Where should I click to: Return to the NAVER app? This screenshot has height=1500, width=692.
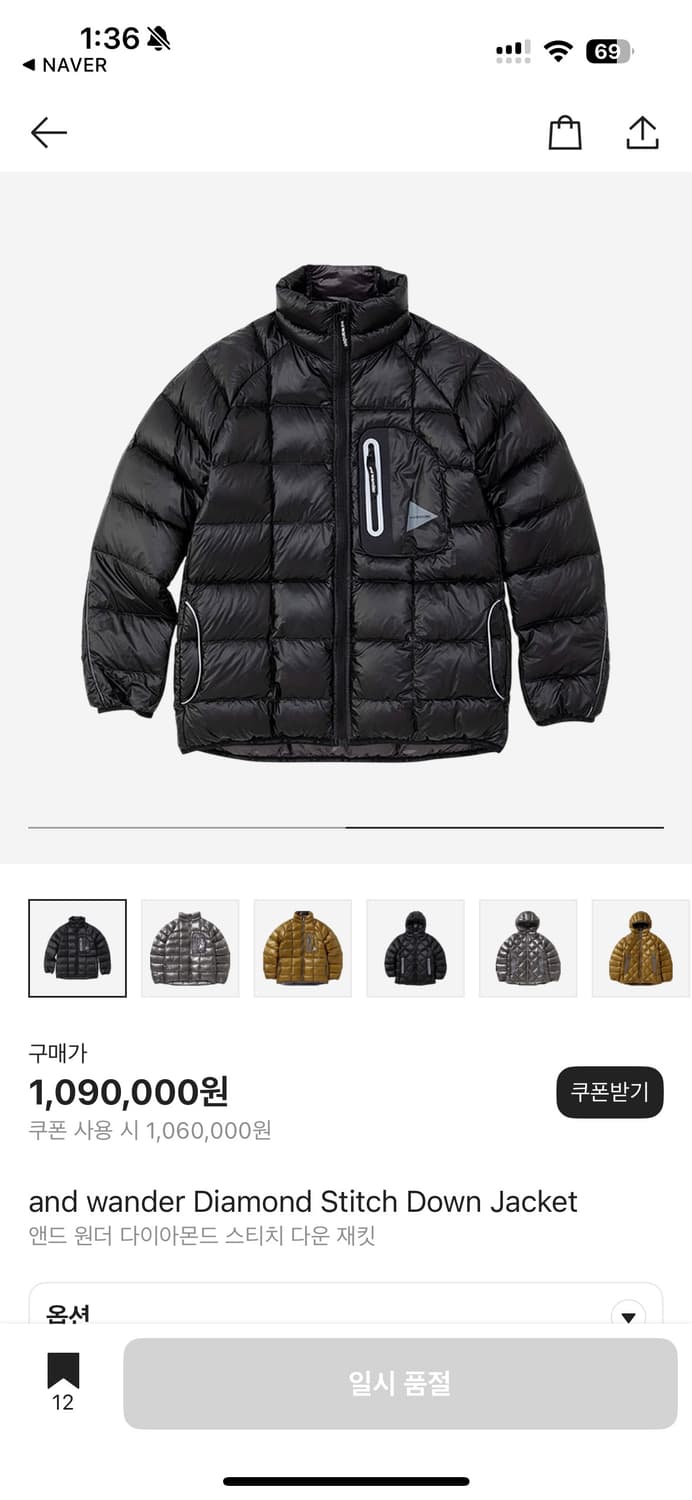coord(65,65)
